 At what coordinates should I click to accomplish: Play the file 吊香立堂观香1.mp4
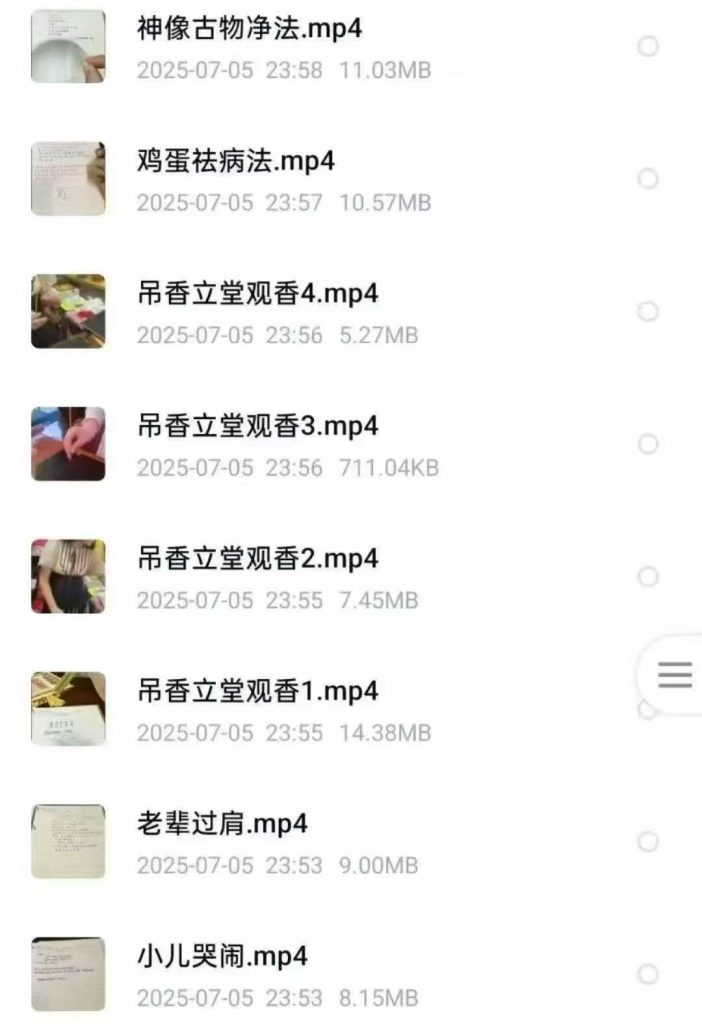click(257, 691)
